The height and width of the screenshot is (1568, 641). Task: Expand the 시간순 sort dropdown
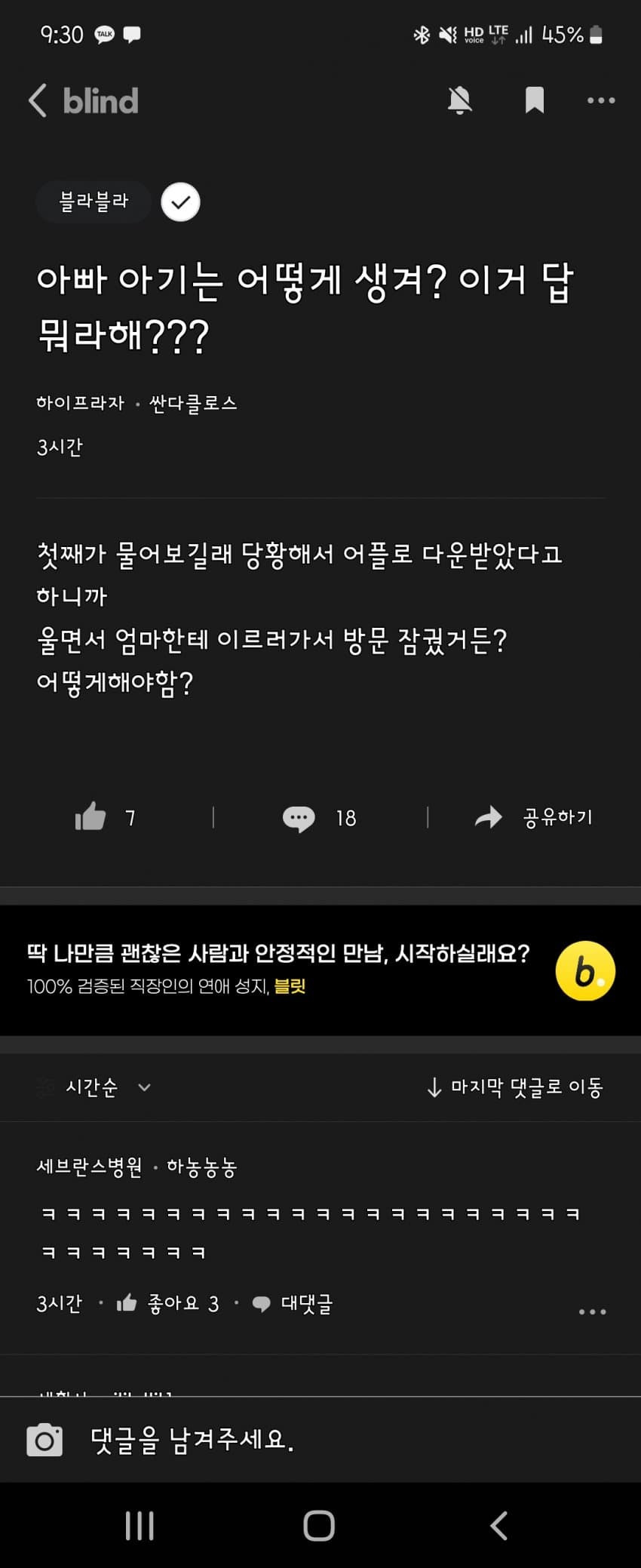(106, 1087)
